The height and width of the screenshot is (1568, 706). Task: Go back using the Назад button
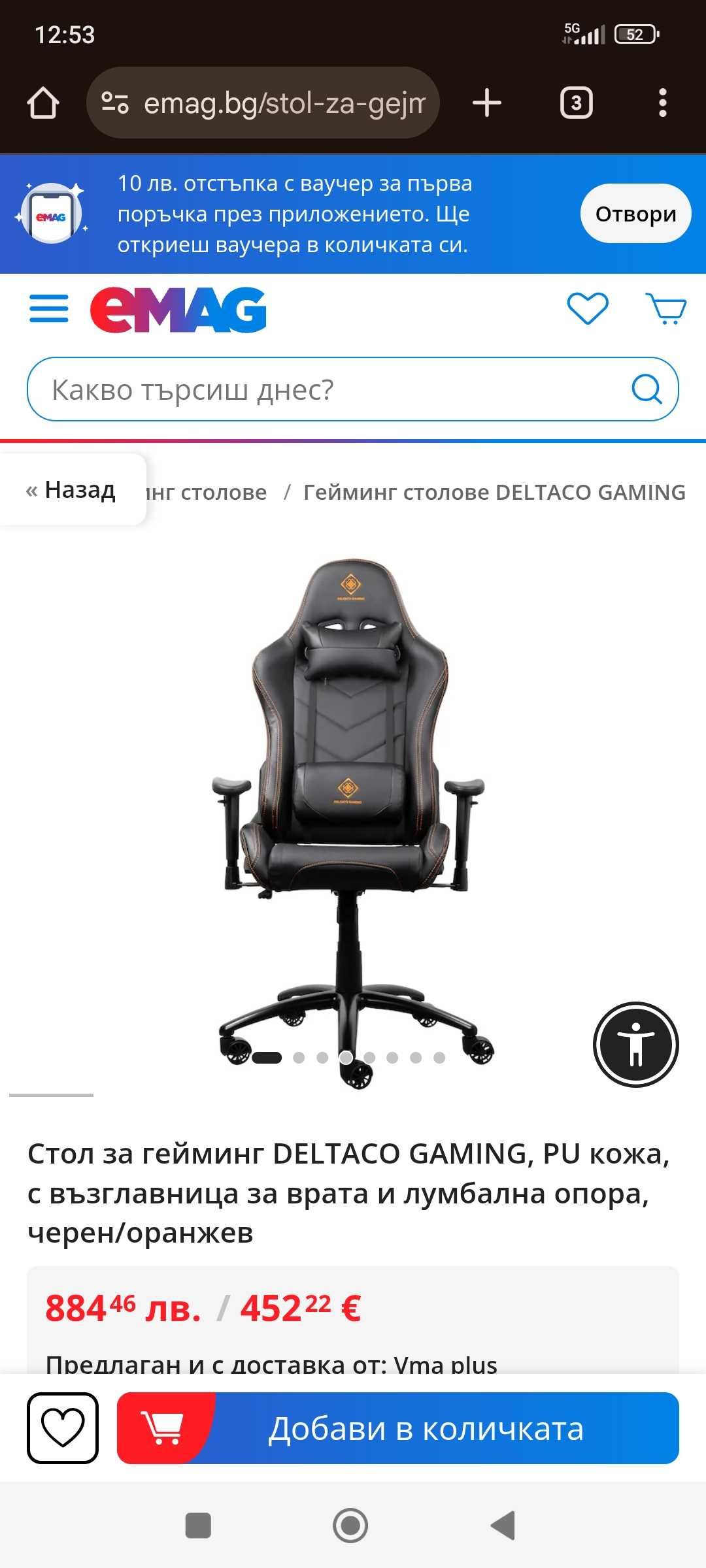72,490
